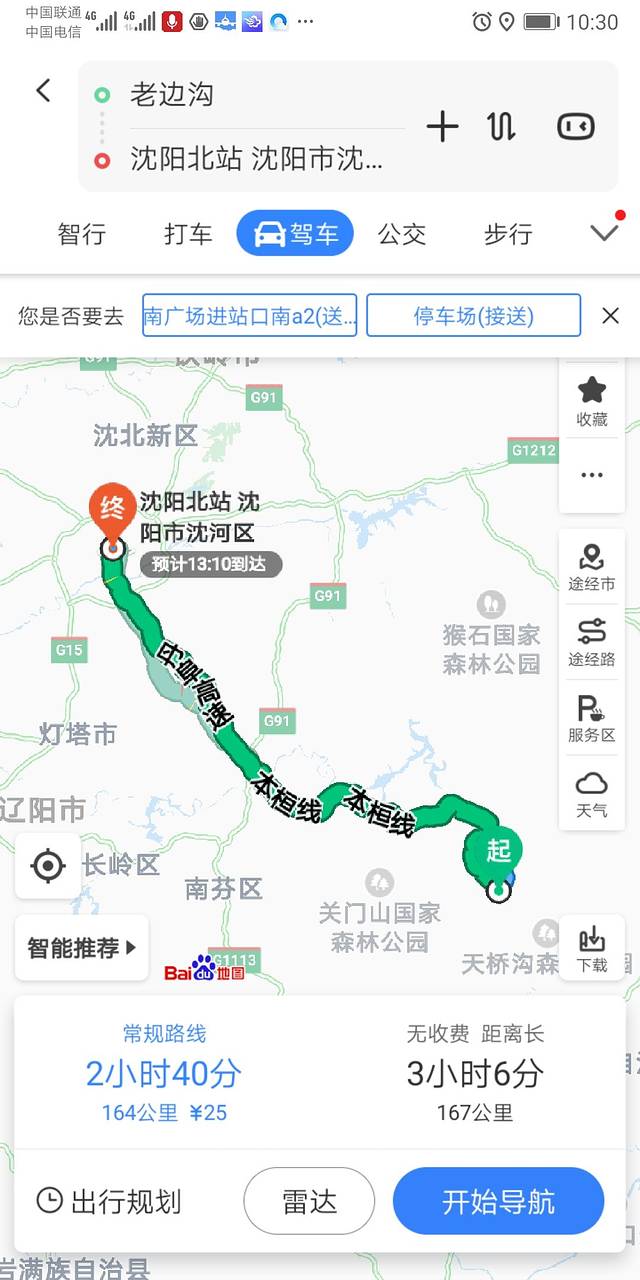Go back using the top-left arrow
The height and width of the screenshot is (1280, 640).
(x=43, y=91)
